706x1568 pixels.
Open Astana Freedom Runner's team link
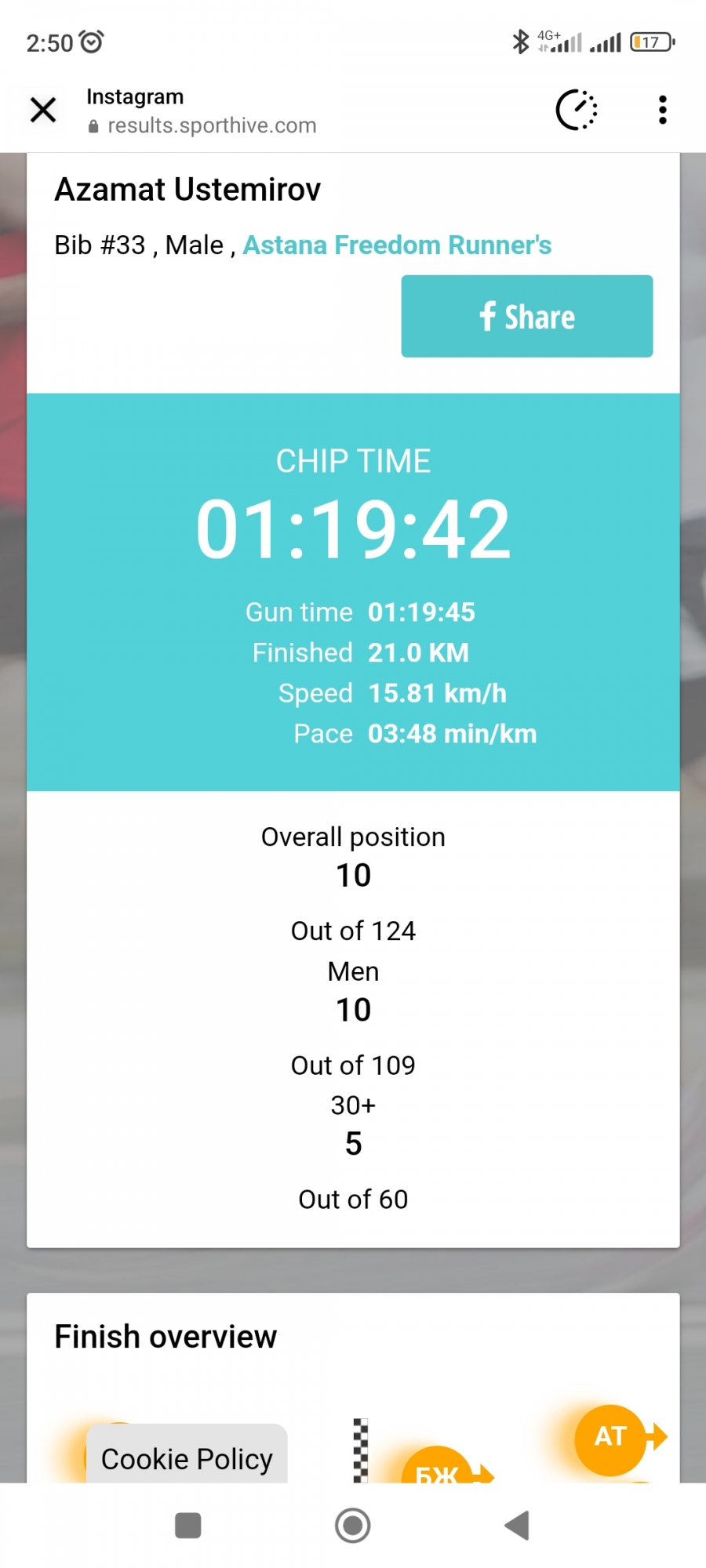pos(397,245)
